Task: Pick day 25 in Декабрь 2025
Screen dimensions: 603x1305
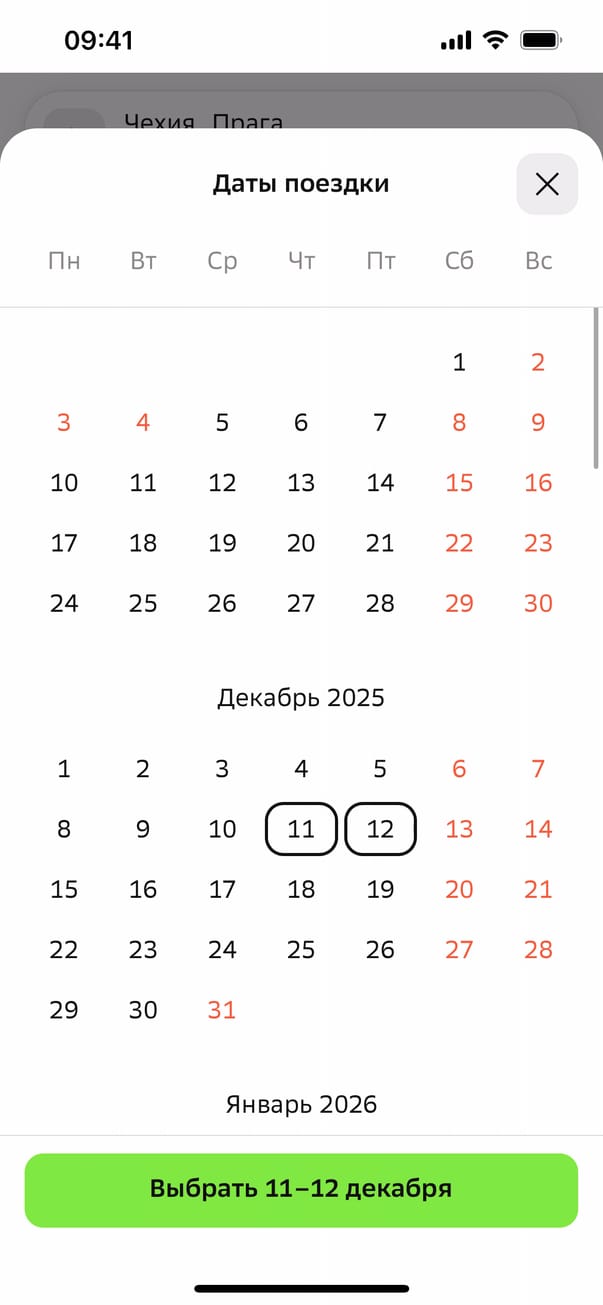Action: 301,950
